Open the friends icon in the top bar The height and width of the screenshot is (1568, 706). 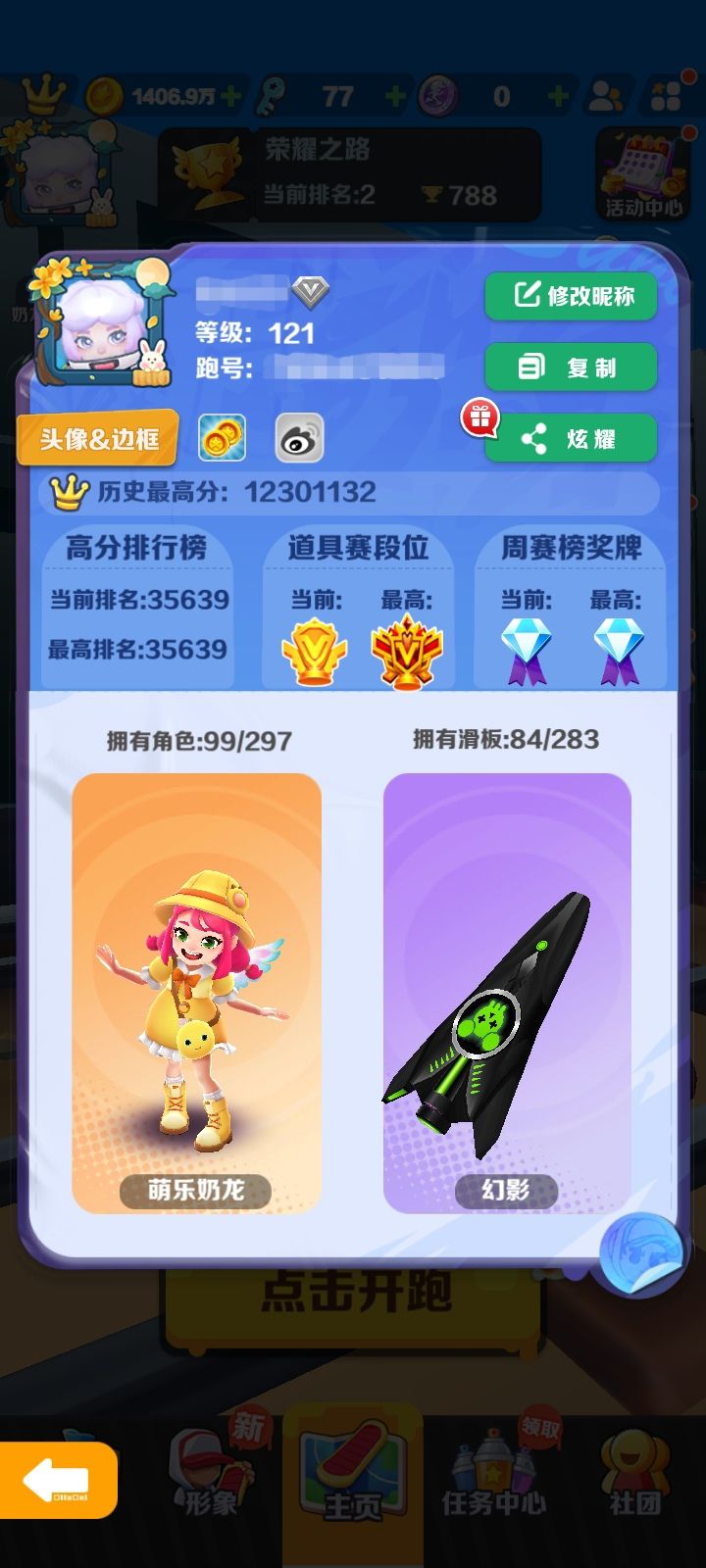point(602,96)
